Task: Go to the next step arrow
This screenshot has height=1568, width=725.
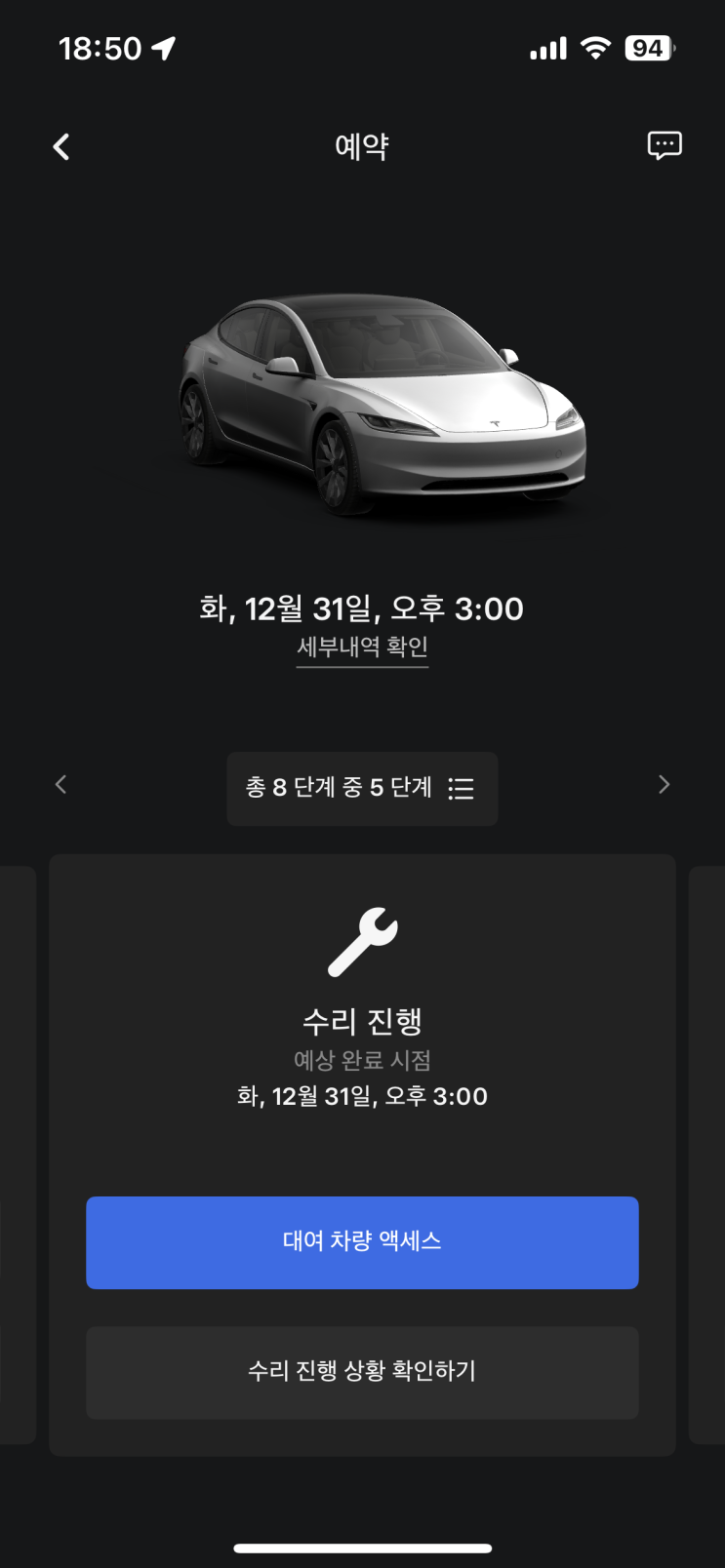Action: pos(664,785)
